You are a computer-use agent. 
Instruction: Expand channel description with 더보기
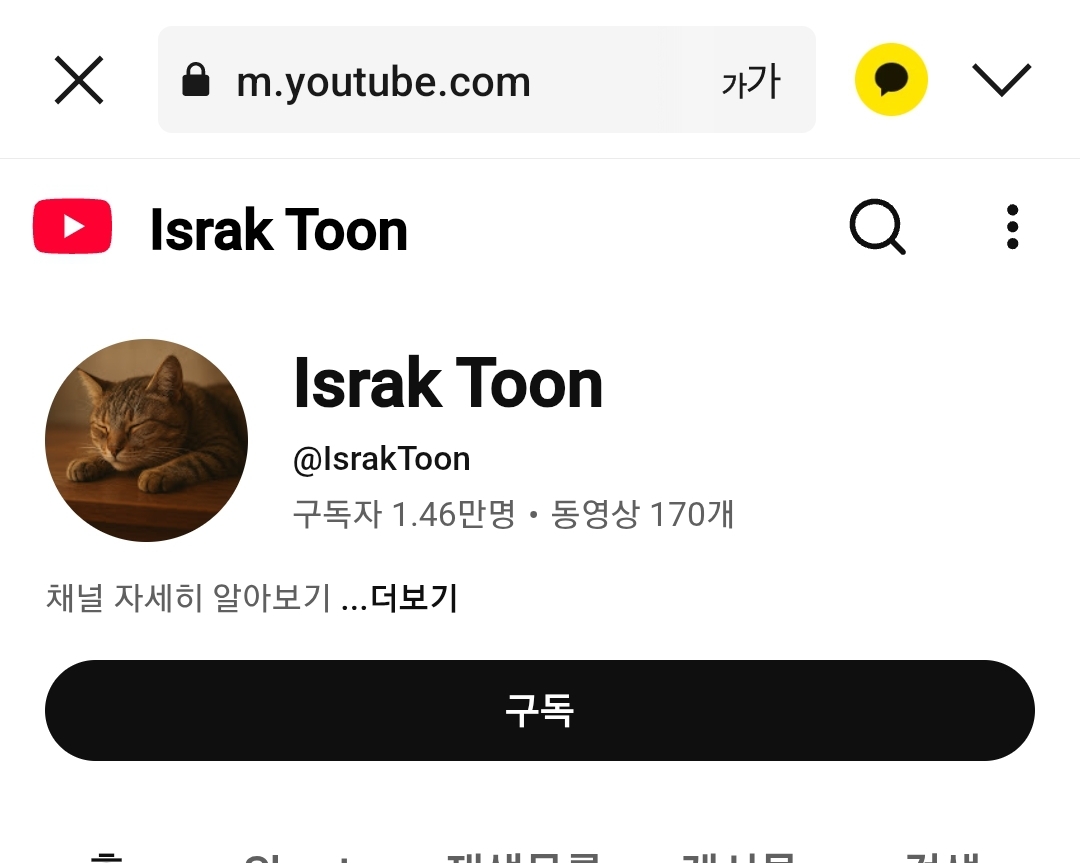pyautogui.click(x=413, y=598)
